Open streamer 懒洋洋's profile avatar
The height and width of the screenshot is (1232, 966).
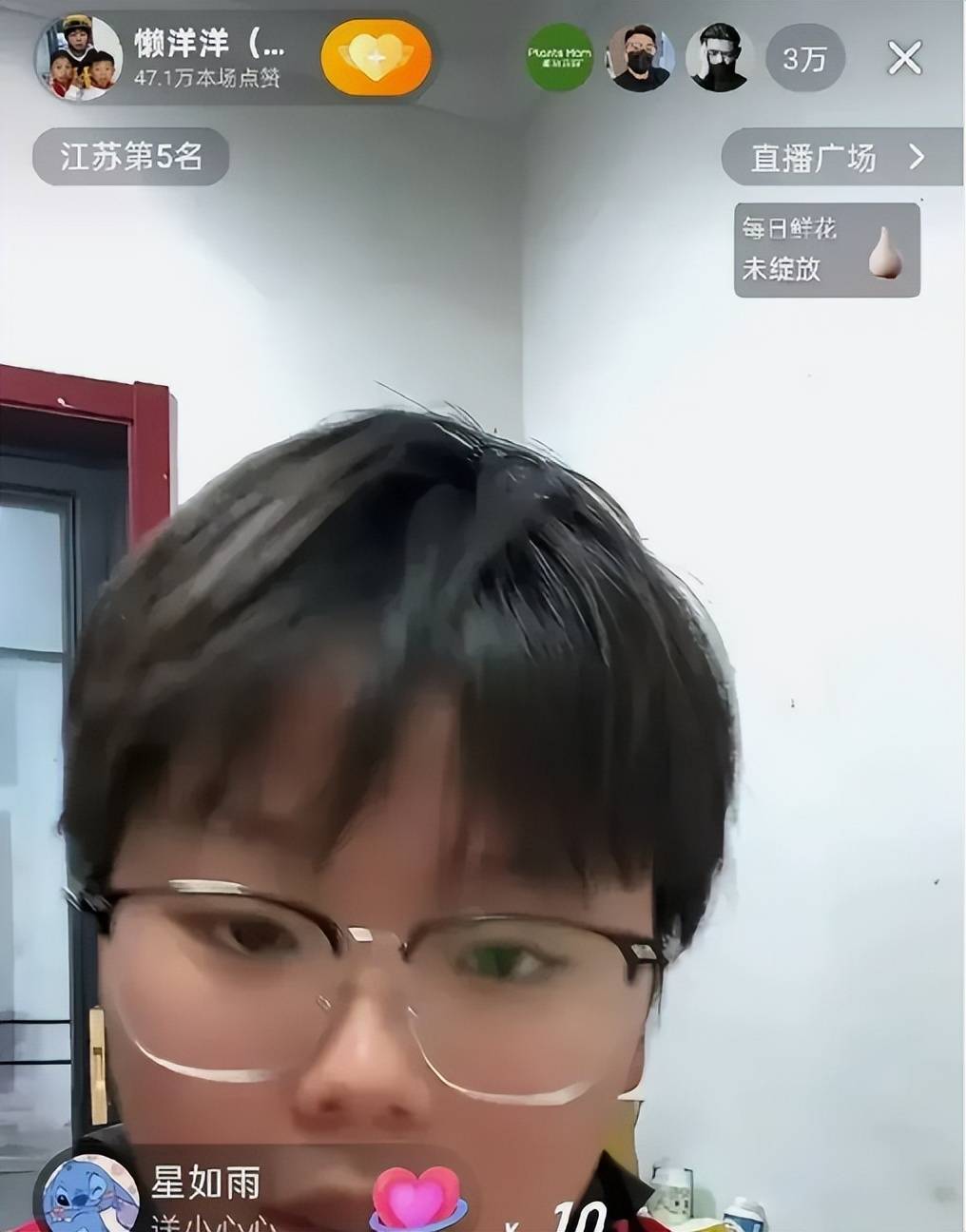pos(79,59)
